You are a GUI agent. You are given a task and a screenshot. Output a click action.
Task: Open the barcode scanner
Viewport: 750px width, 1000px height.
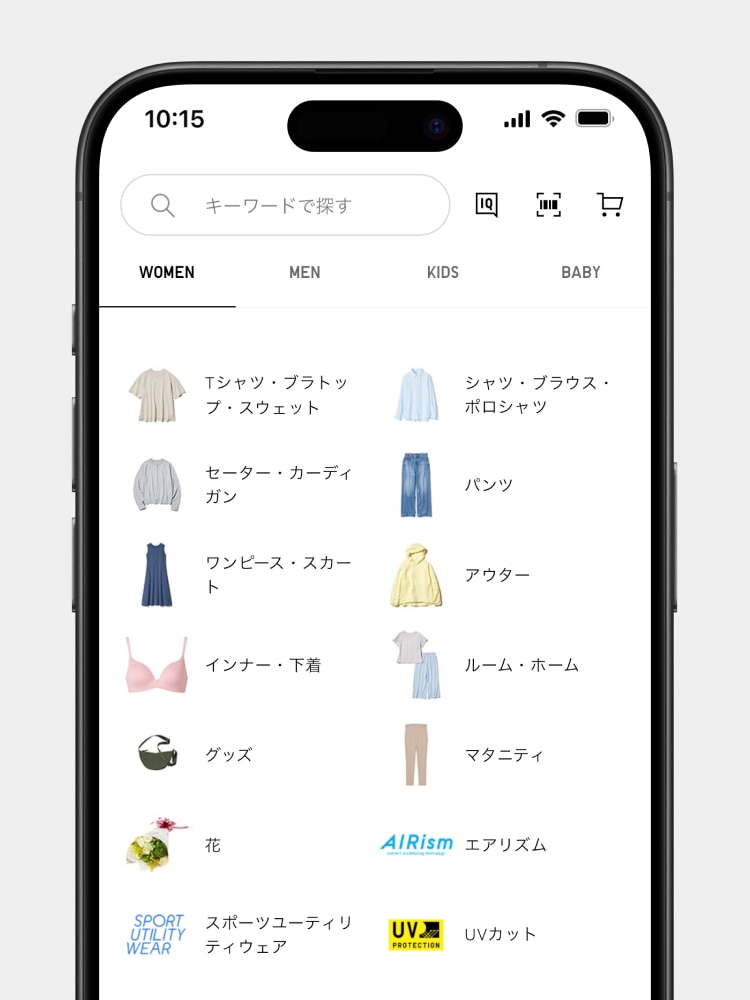pos(548,205)
